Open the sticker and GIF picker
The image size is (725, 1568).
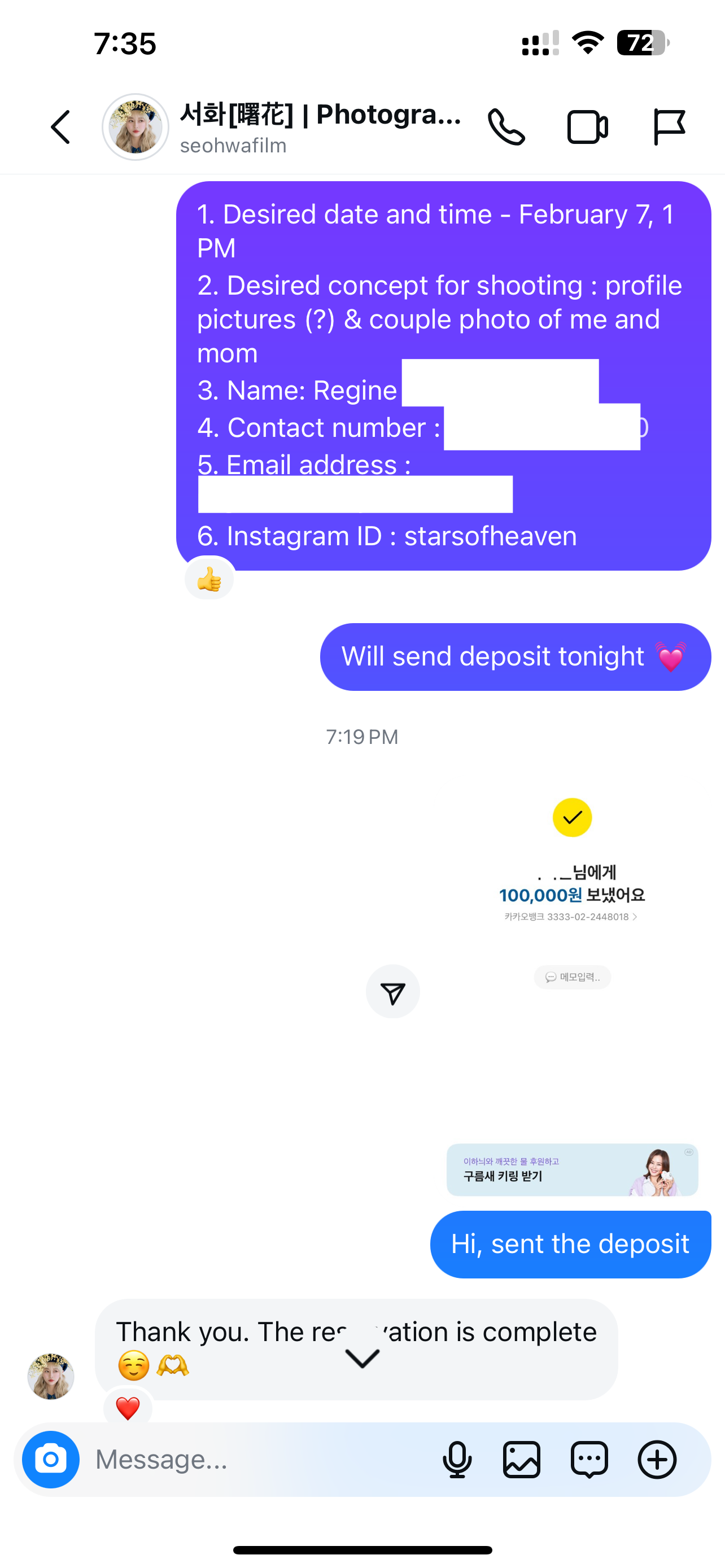click(589, 1459)
